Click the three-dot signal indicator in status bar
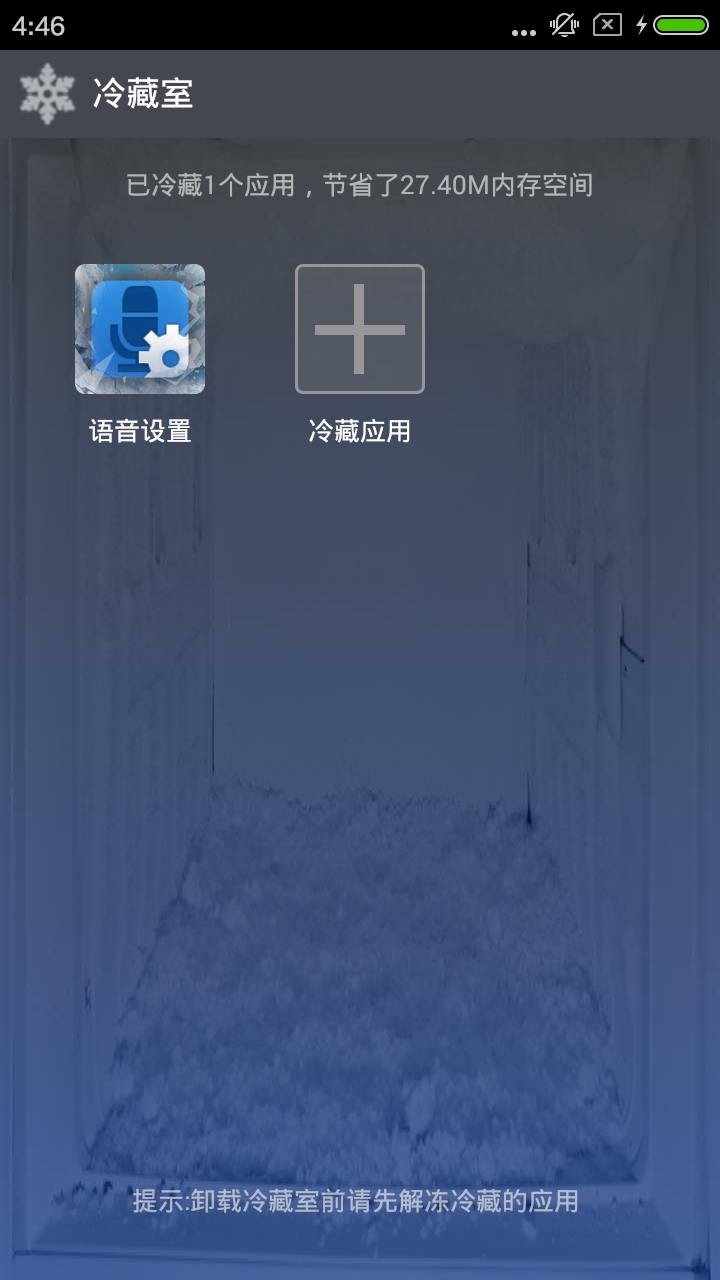Screen dimensions: 720x1280 tap(524, 31)
